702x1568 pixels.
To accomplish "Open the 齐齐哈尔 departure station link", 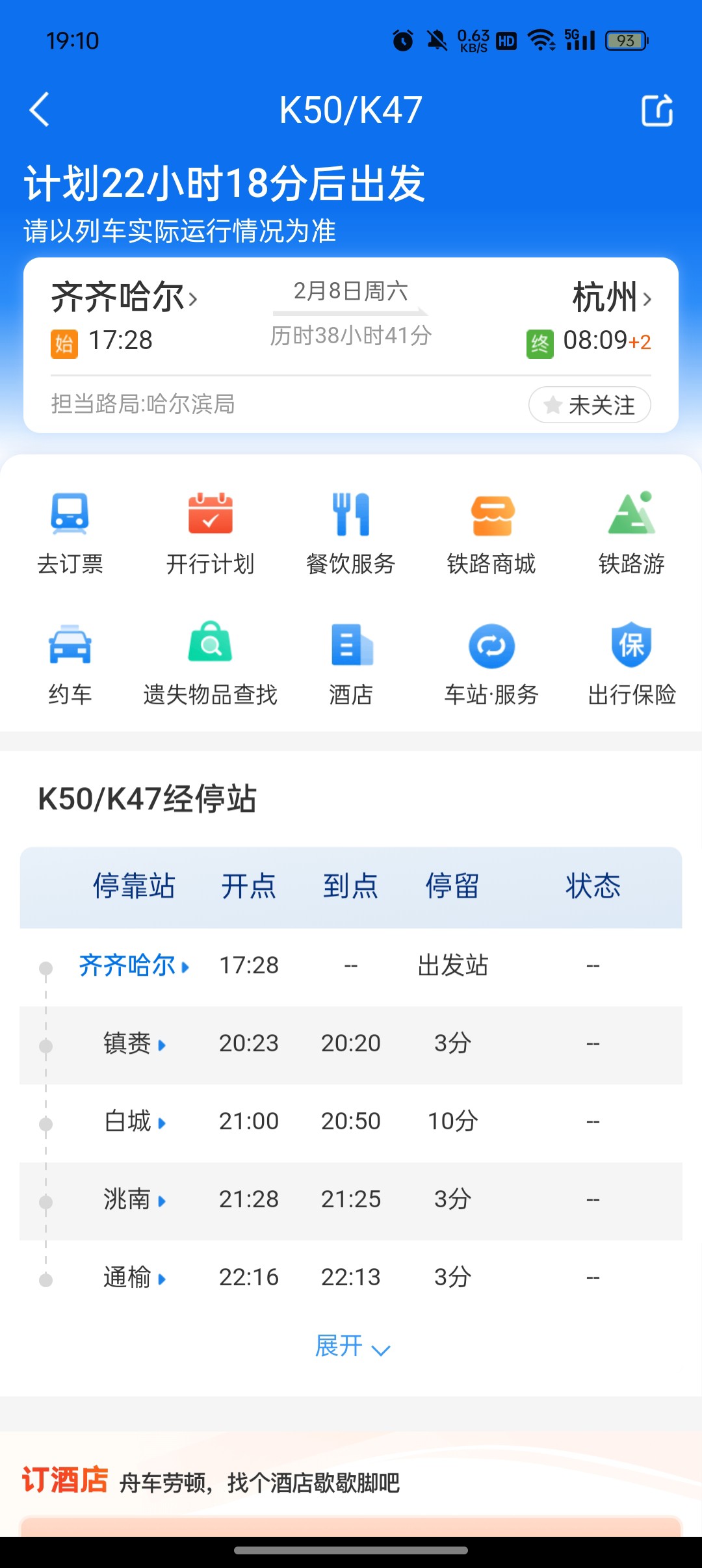I will click(x=124, y=297).
